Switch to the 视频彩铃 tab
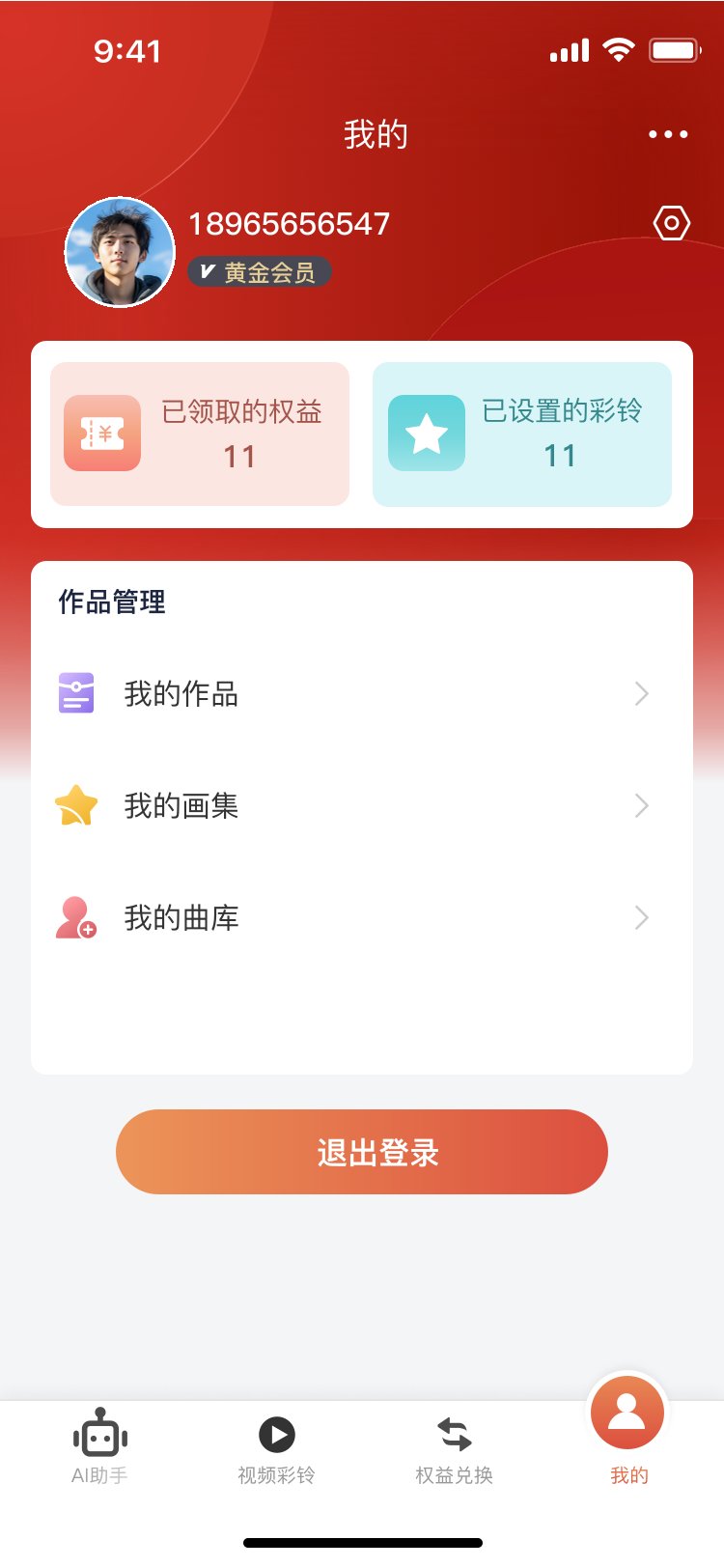Image resolution: width=724 pixels, height=1568 pixels. coord(277,1448)
